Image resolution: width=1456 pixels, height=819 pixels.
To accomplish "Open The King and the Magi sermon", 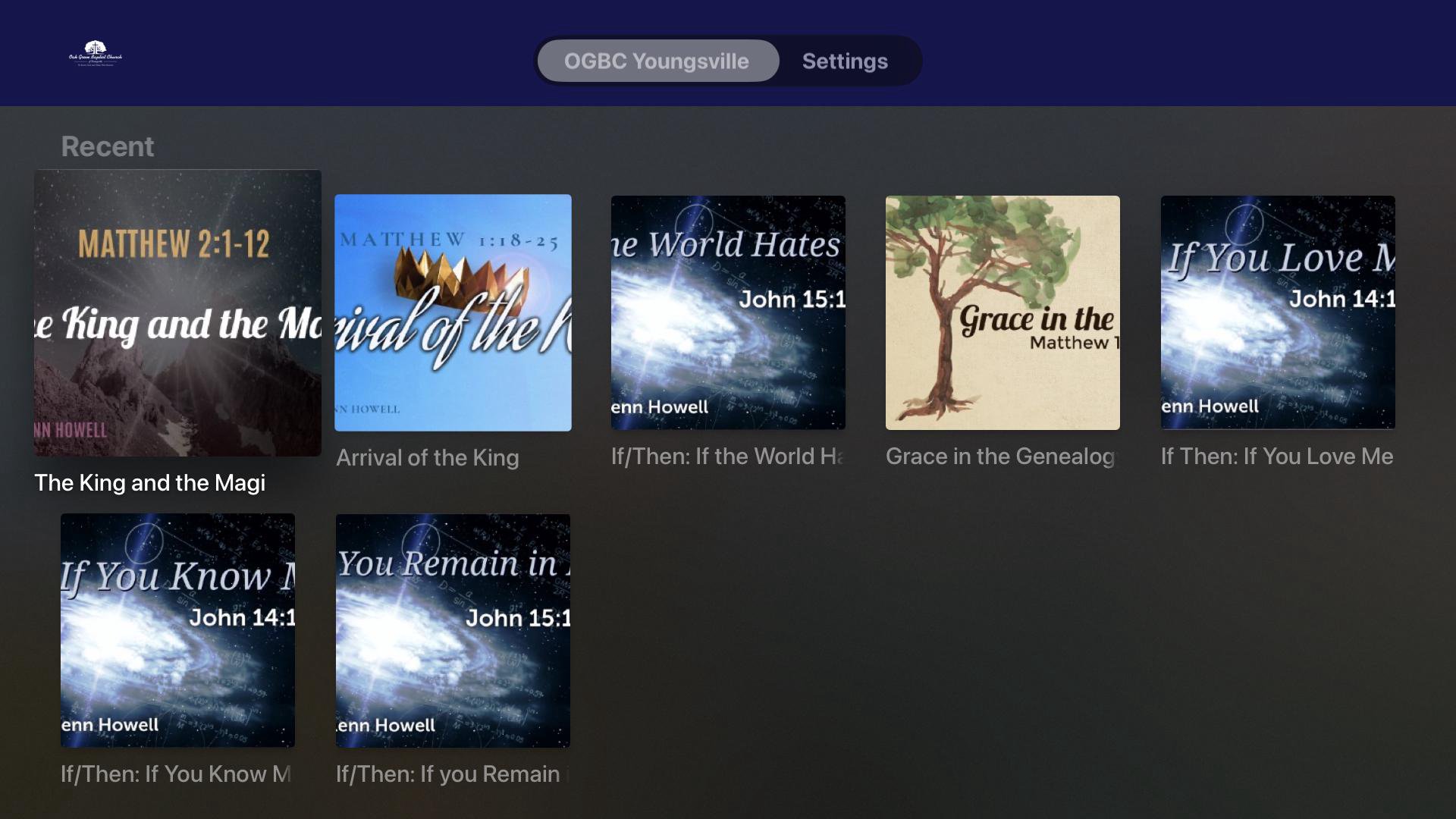I will [x=177, y=312].
